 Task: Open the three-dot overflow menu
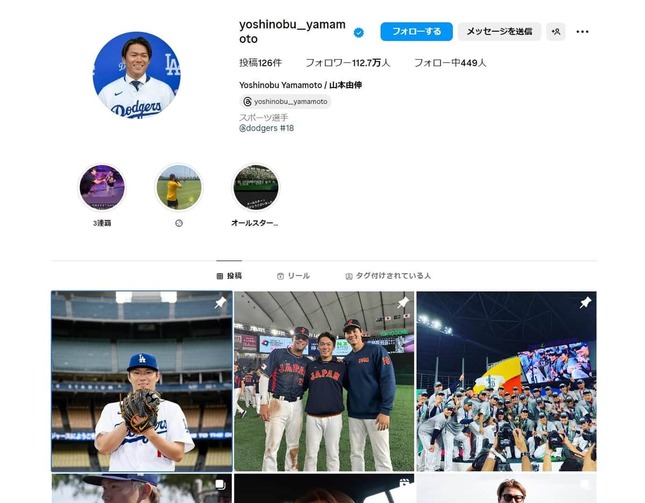pos(582,32)
